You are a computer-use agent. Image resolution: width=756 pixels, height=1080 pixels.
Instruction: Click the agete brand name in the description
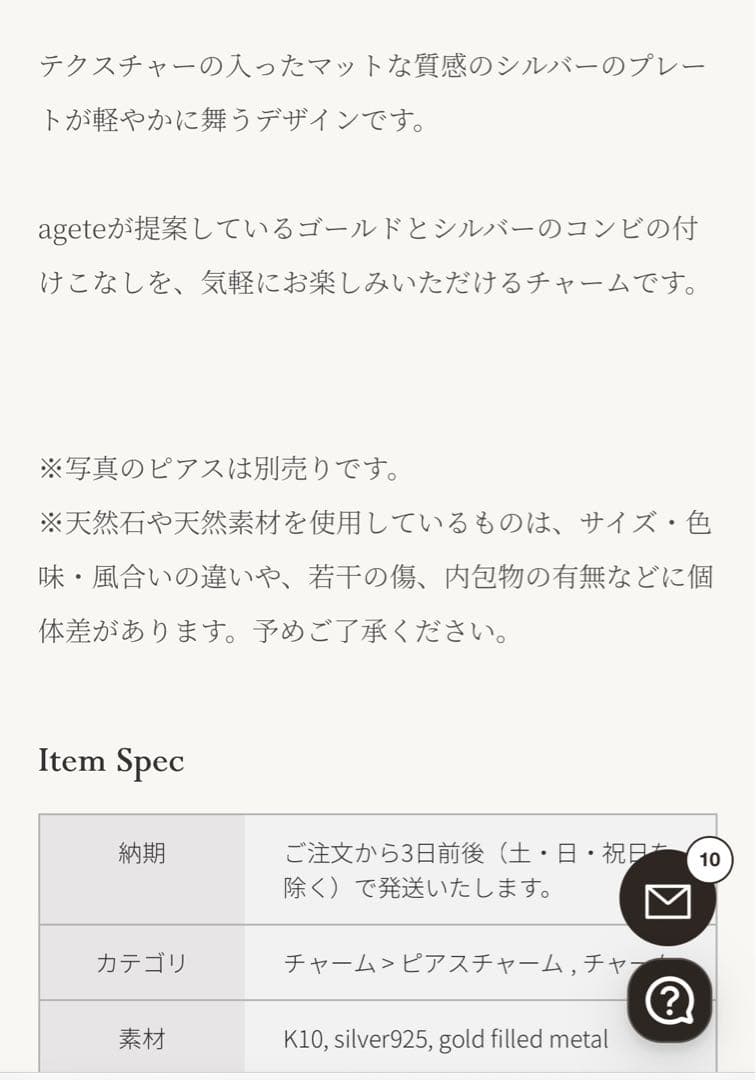coord(70,227)
